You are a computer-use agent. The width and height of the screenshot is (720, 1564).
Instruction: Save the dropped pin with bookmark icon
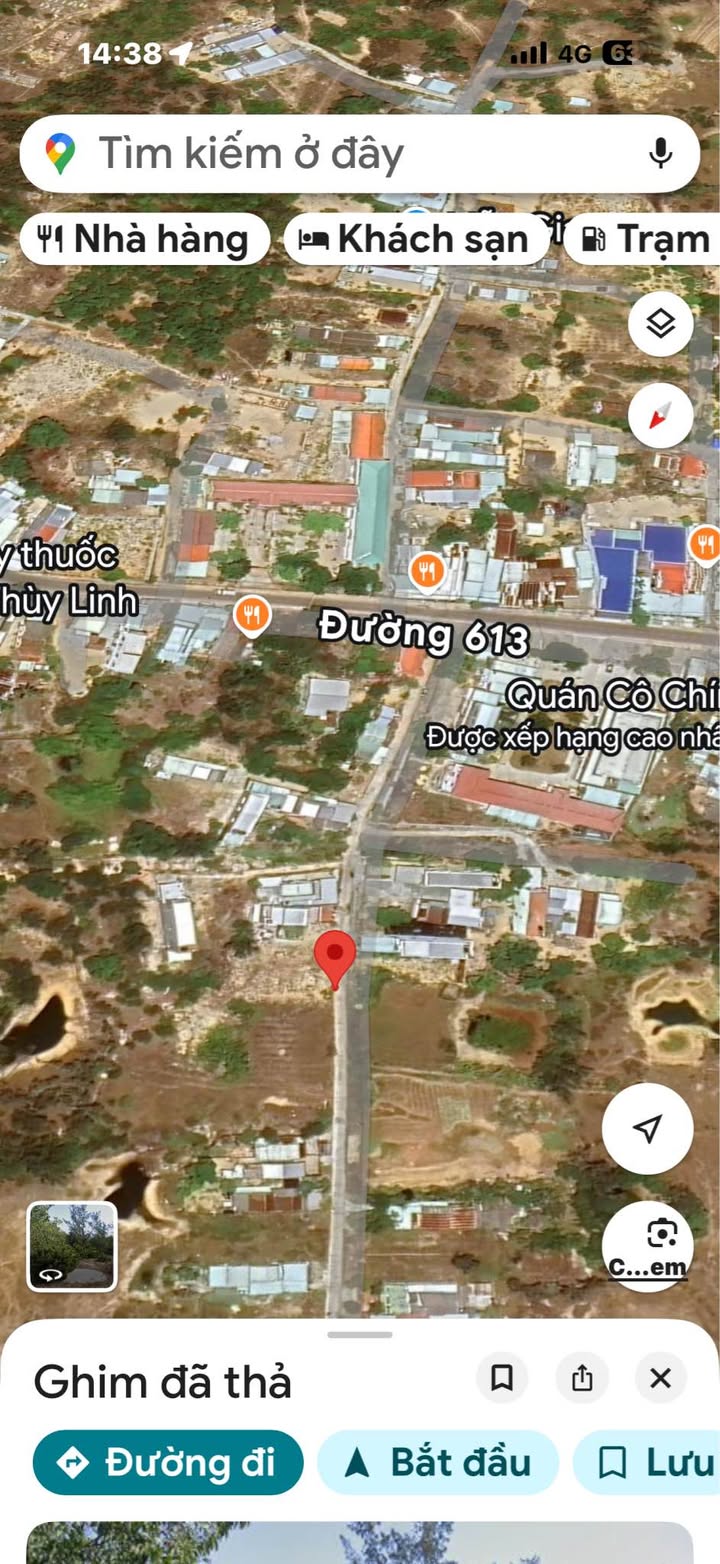coord(502,1379)
